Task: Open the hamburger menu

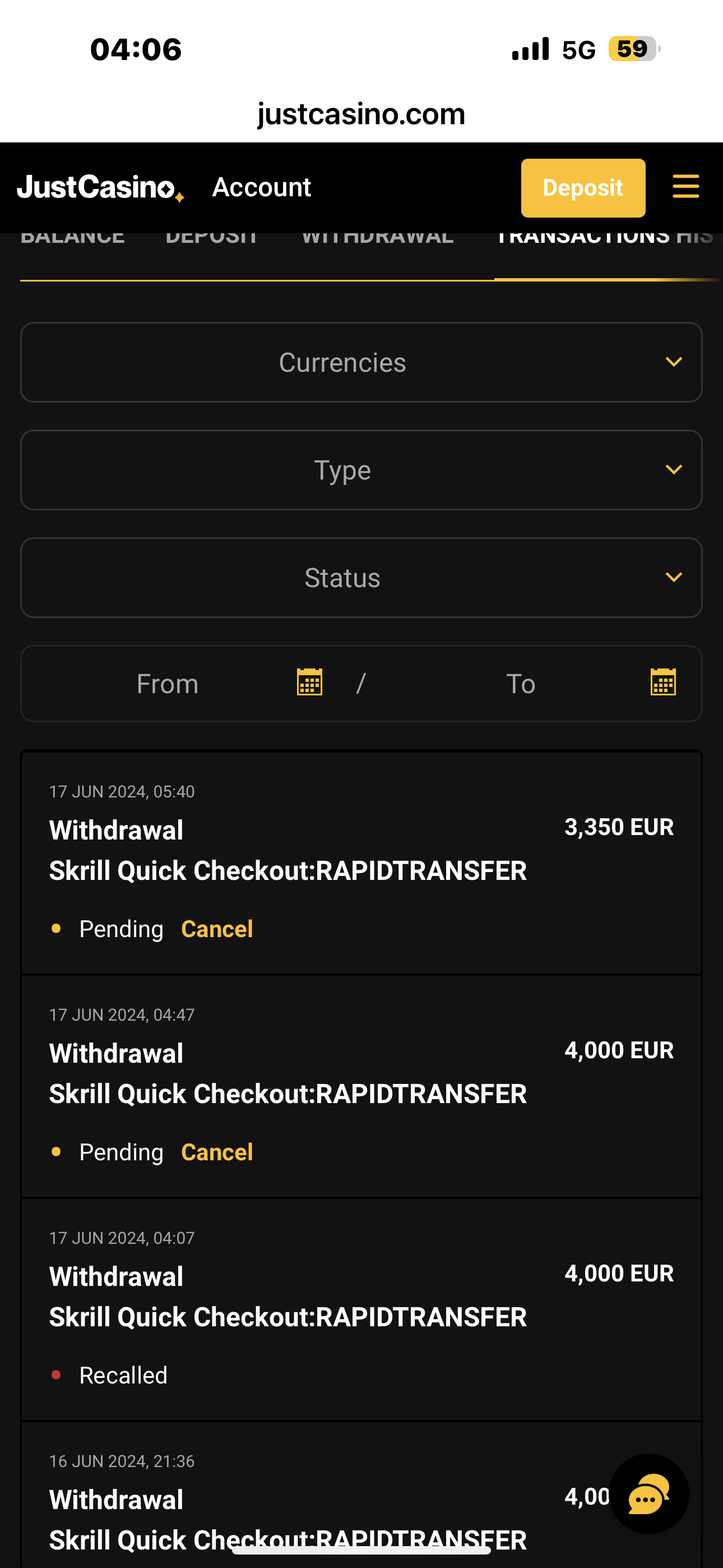Action: (x=685, y=186)
